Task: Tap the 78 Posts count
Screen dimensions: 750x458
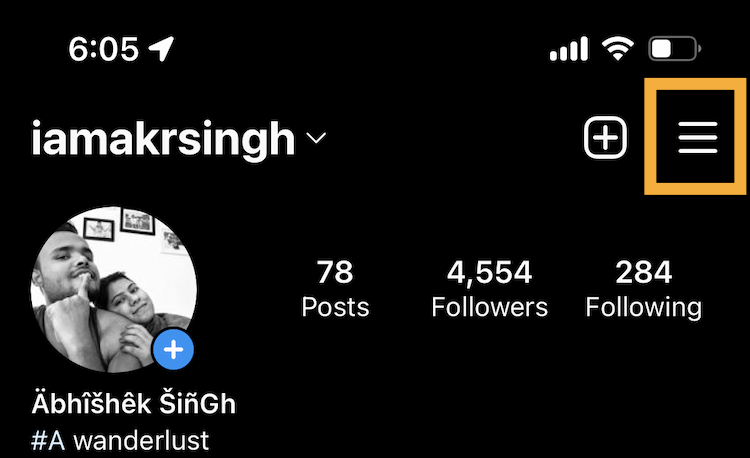Action: 335,288
